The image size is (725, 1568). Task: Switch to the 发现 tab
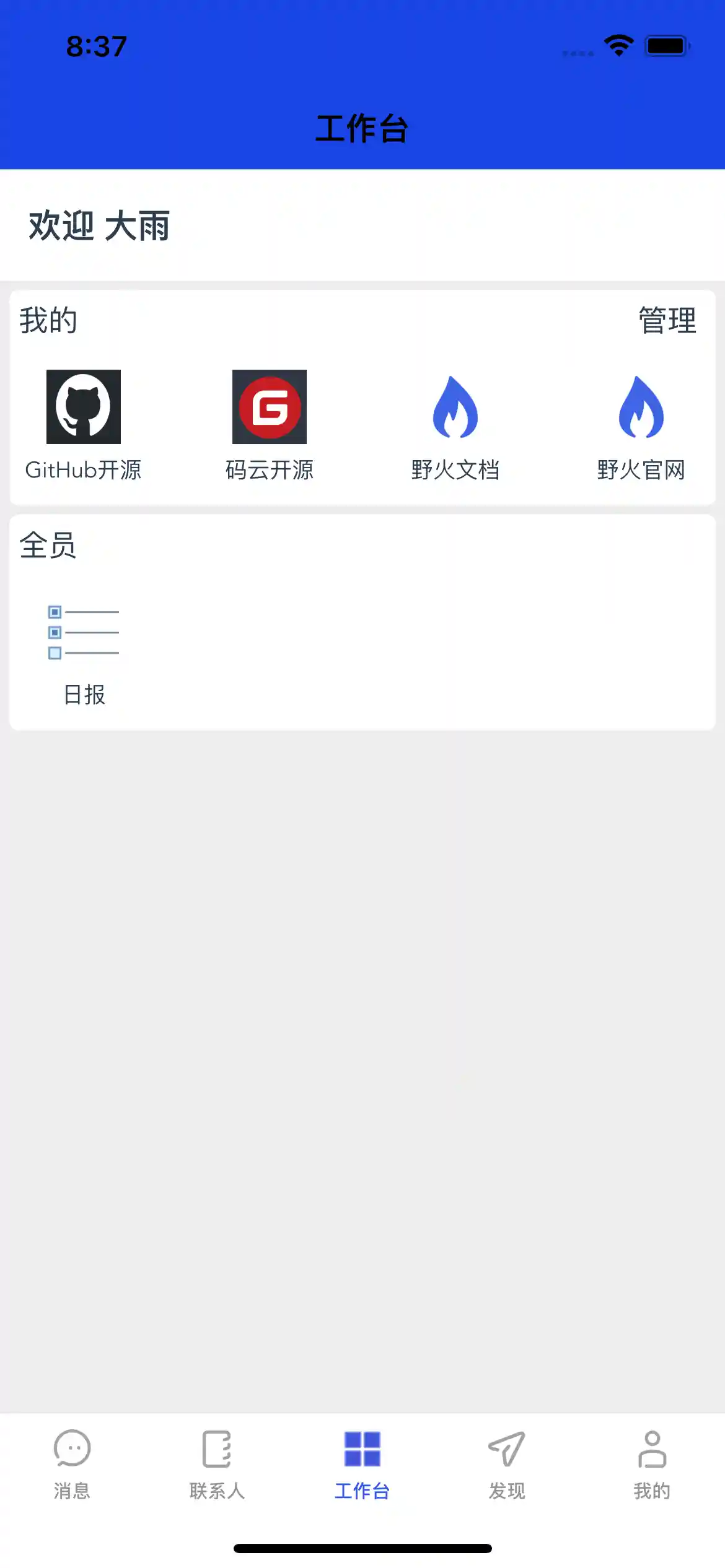[507, 1464]
